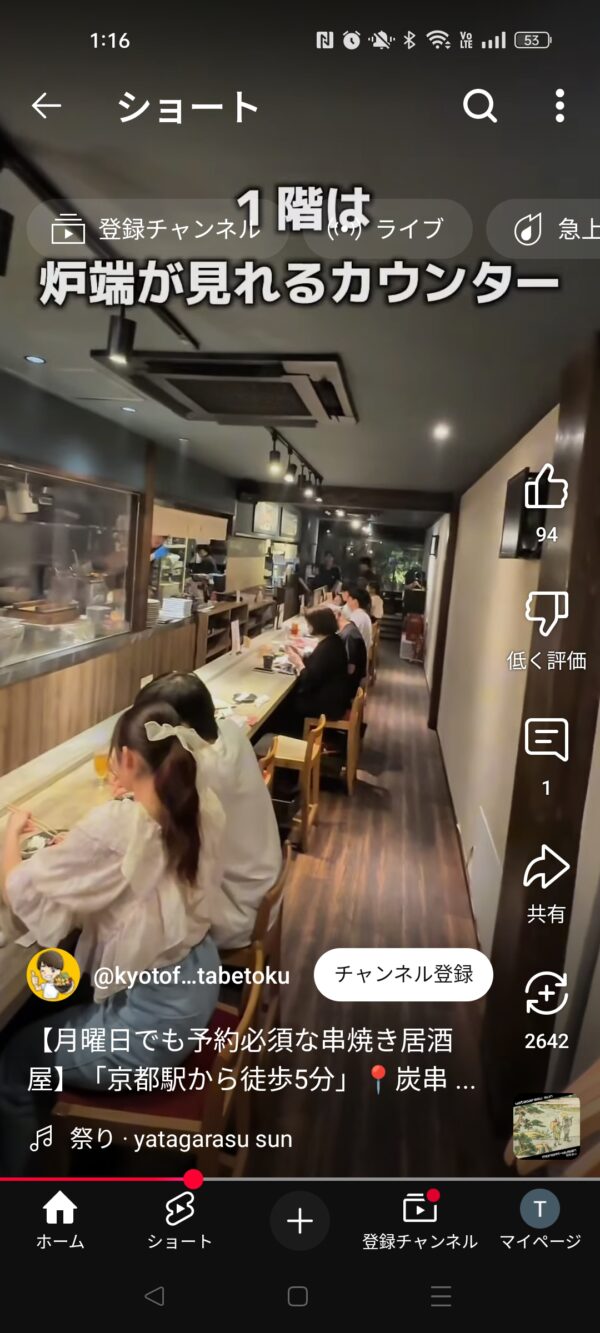600x1333 pixels.
Task: Open the sound thumbnail at bottom right
Action: (x=546, y=1126)
